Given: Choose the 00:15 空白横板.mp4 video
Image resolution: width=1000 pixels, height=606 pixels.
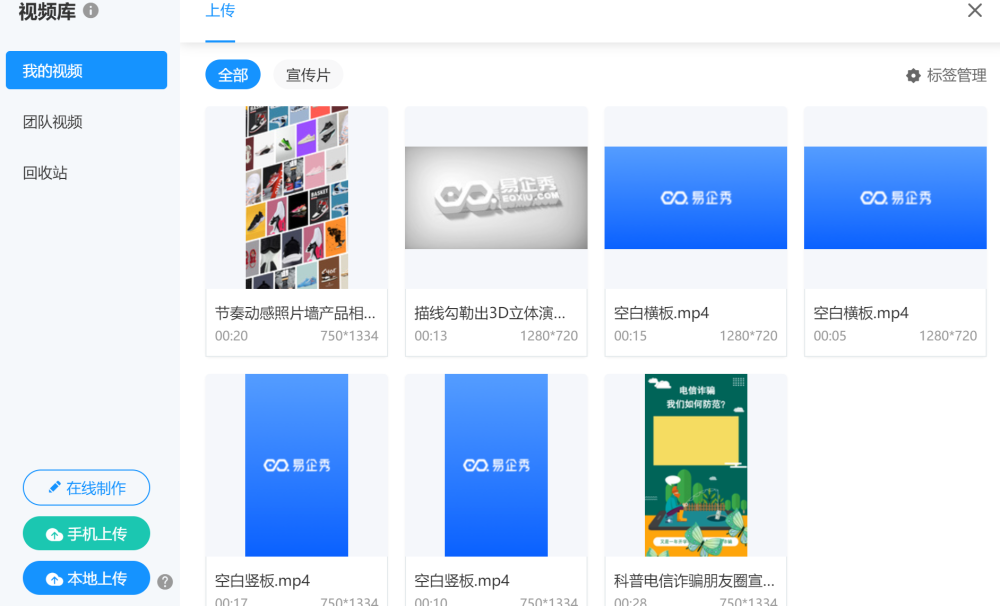Looking at the screenshot, I should pyautogui.click(x=696, y=198).
